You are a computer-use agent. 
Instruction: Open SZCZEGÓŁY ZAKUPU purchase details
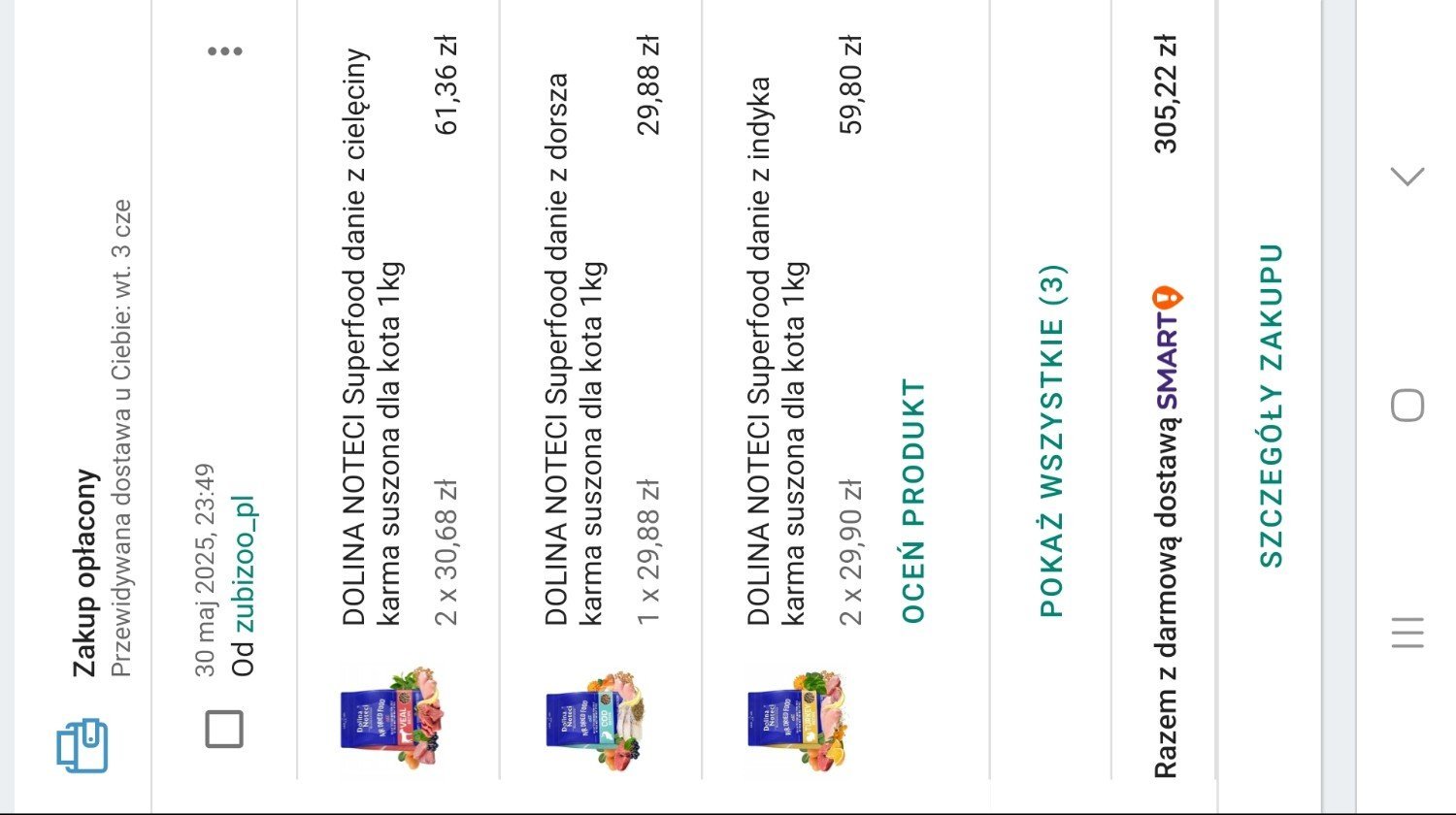(x=1271, y=406)
